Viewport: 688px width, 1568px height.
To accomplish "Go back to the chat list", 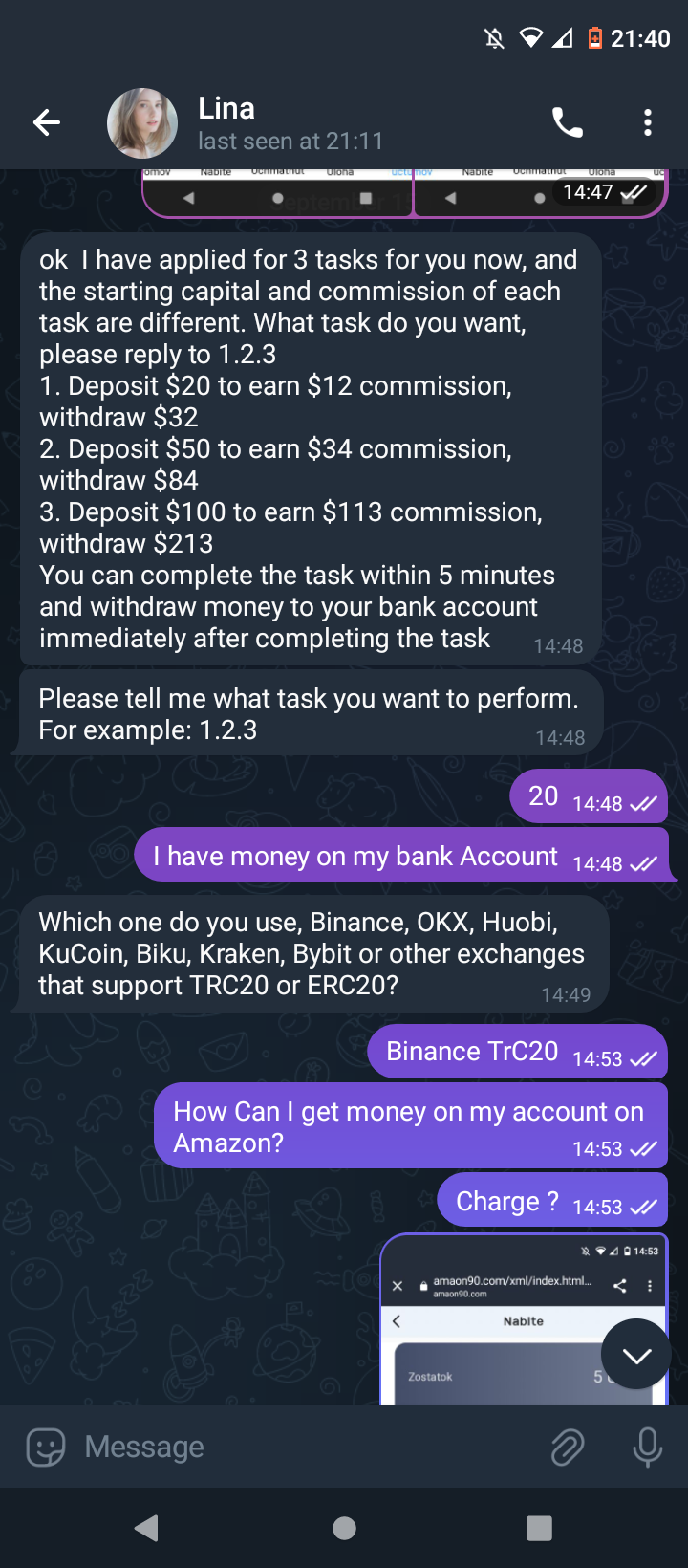I will click(46, 122).
